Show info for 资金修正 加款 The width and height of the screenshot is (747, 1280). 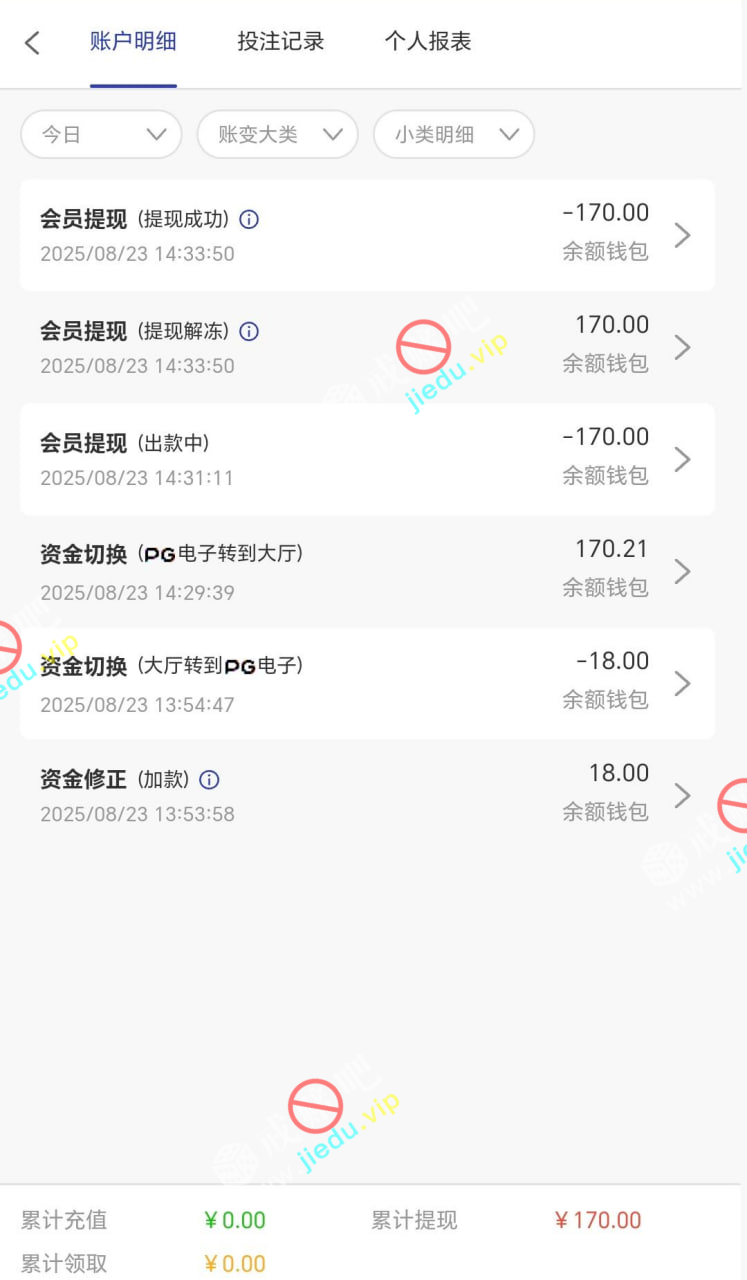(x=209, y=780)
